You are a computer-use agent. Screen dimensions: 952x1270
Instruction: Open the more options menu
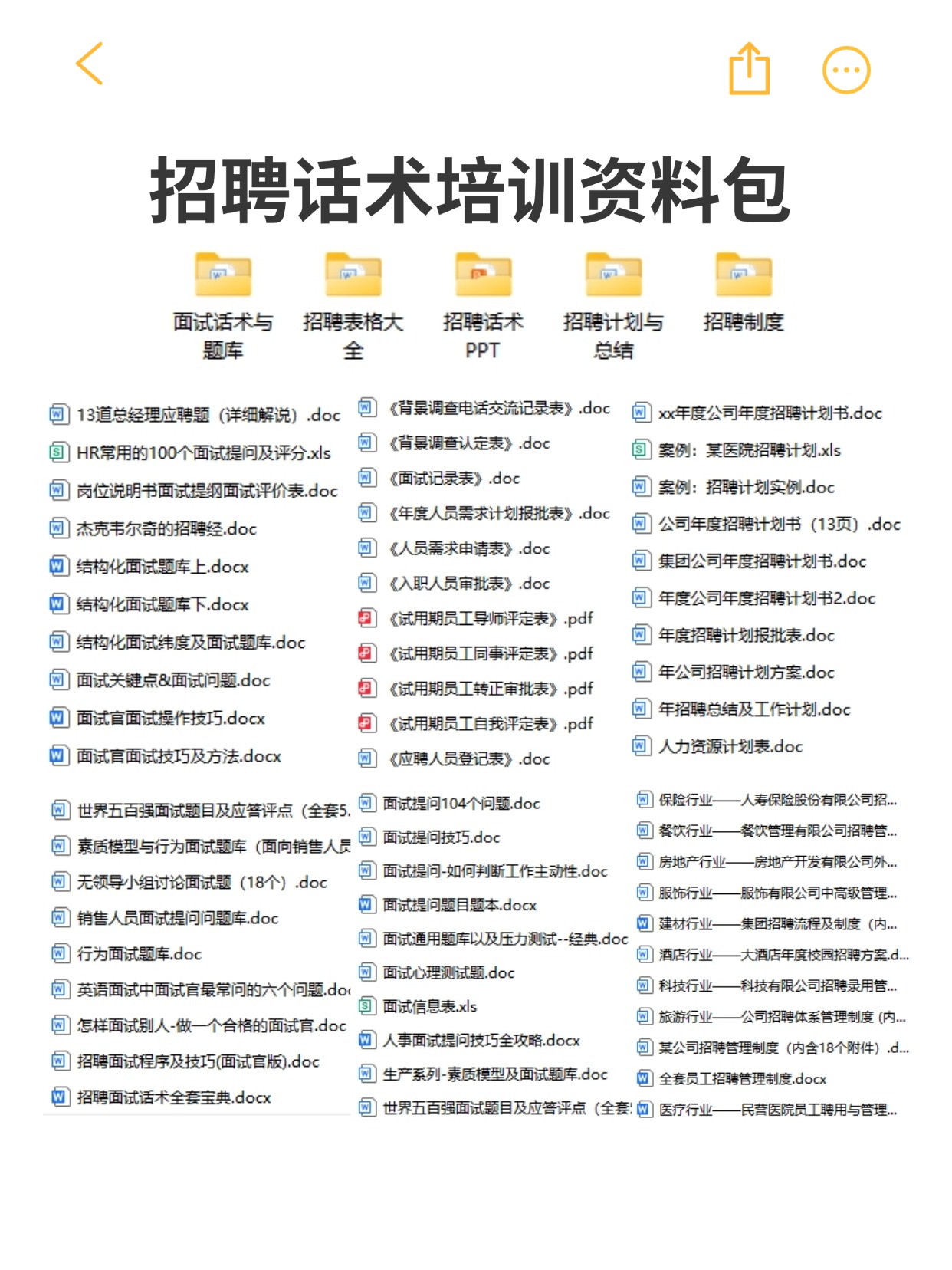click(x=846, y=70)
